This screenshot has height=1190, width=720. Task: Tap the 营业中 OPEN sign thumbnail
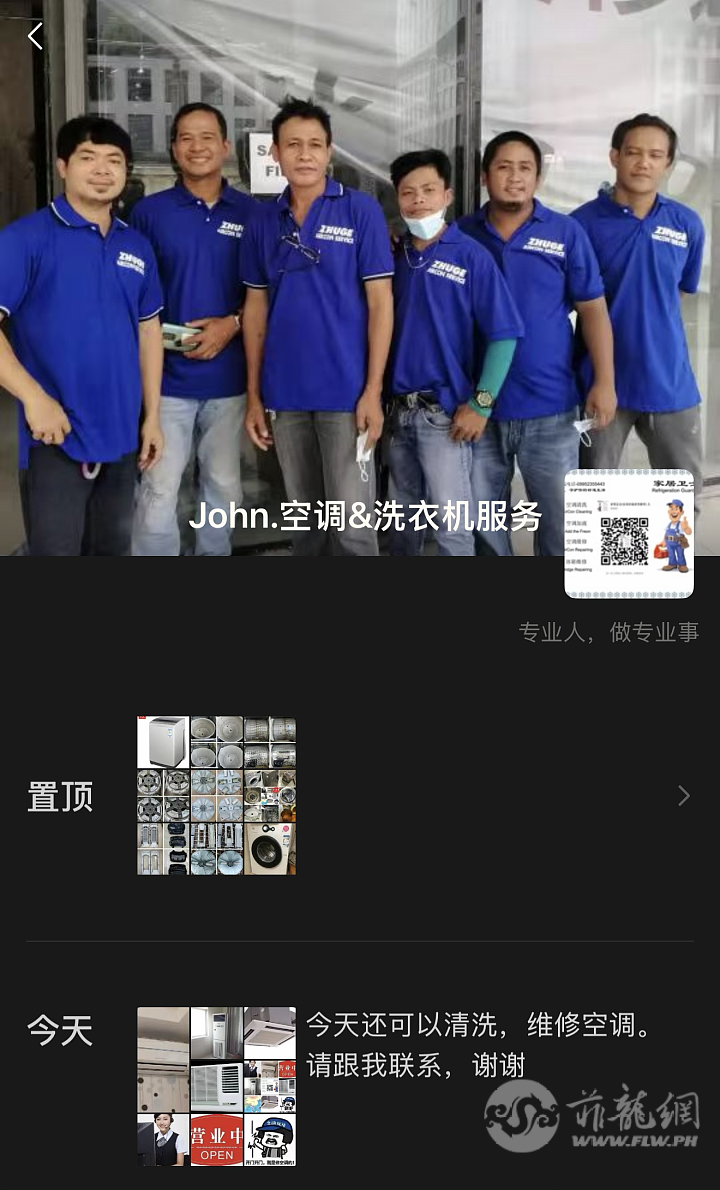coord(217,1140)
